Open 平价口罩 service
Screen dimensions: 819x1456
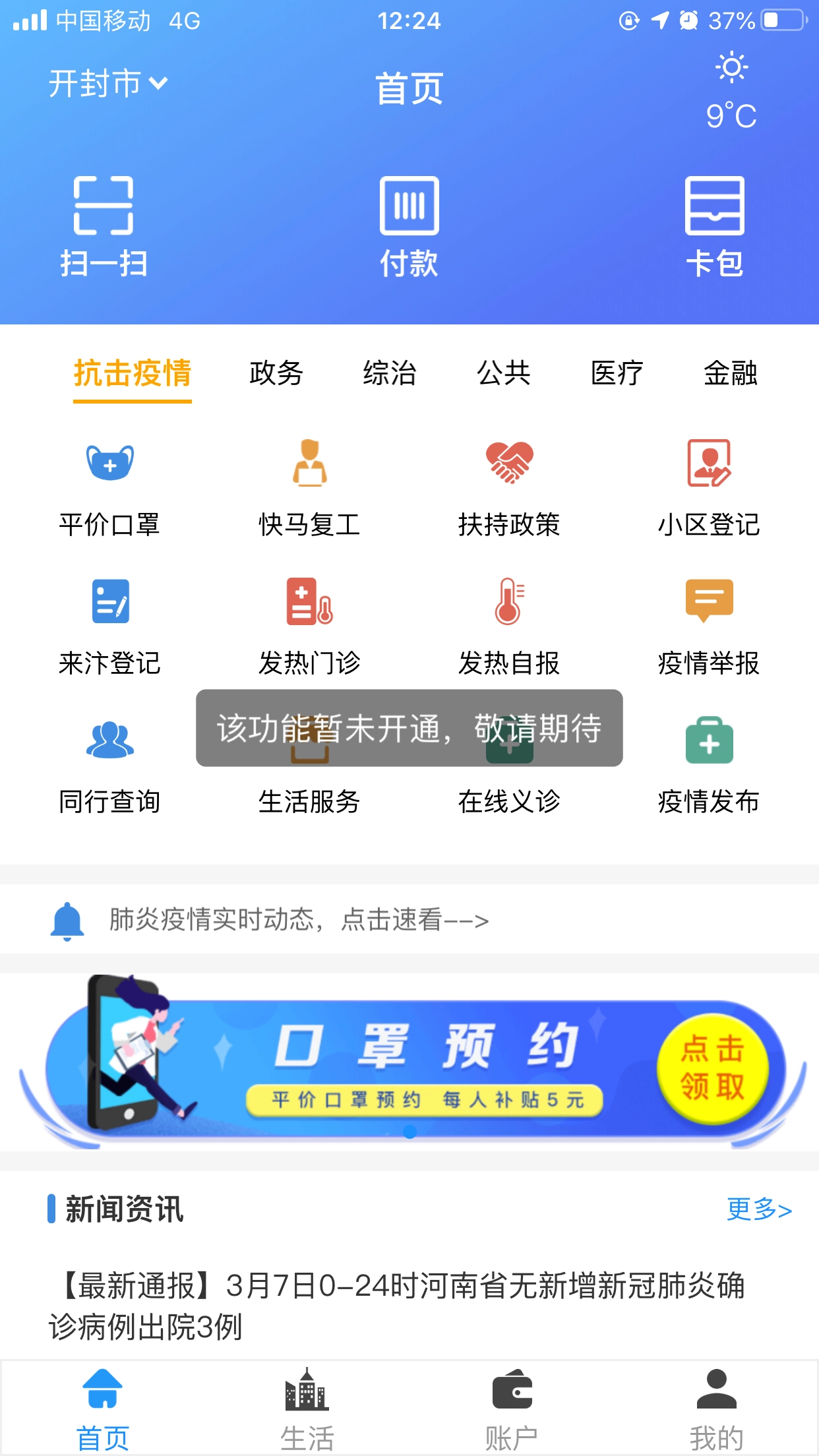pyautogui.click(x=110, y=488)
